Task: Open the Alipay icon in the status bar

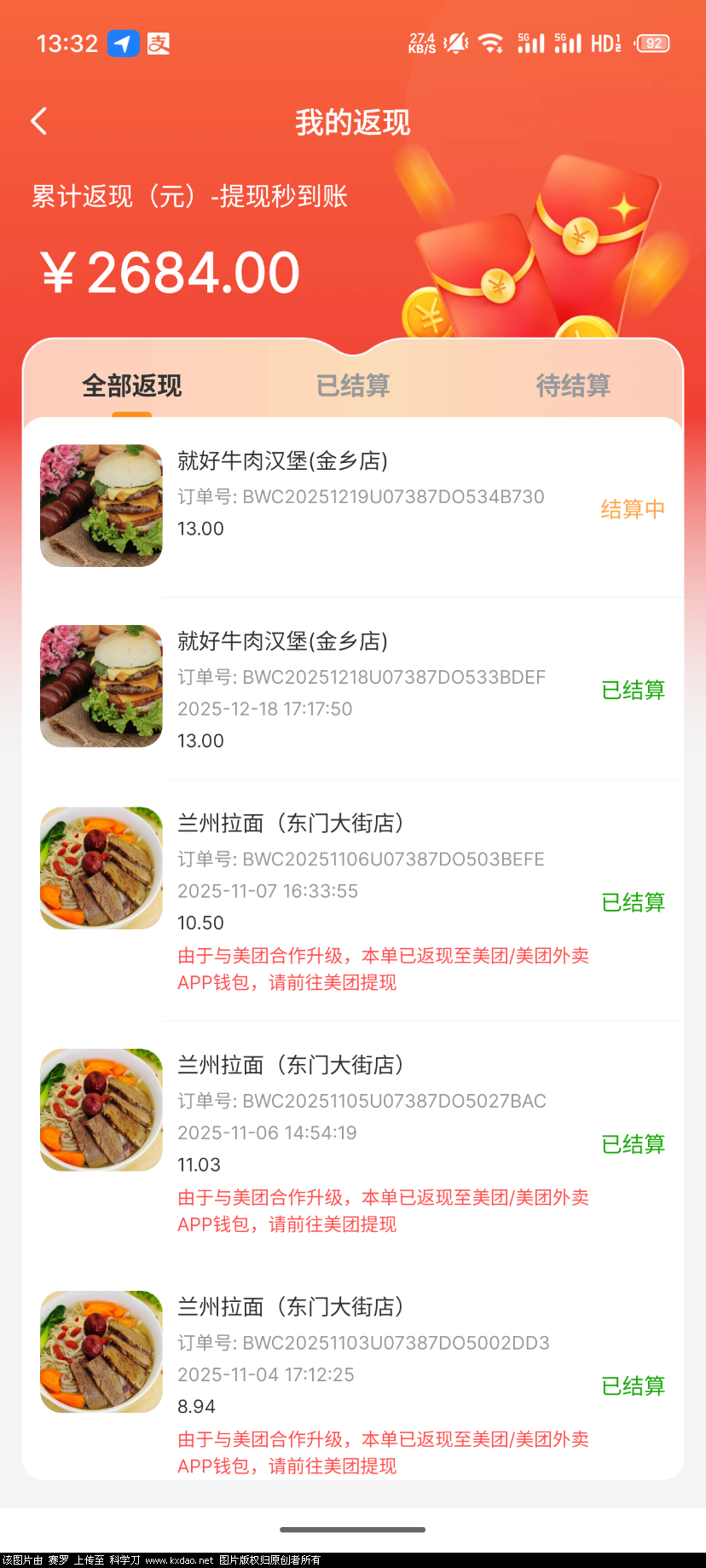Action: coord(159,43)
